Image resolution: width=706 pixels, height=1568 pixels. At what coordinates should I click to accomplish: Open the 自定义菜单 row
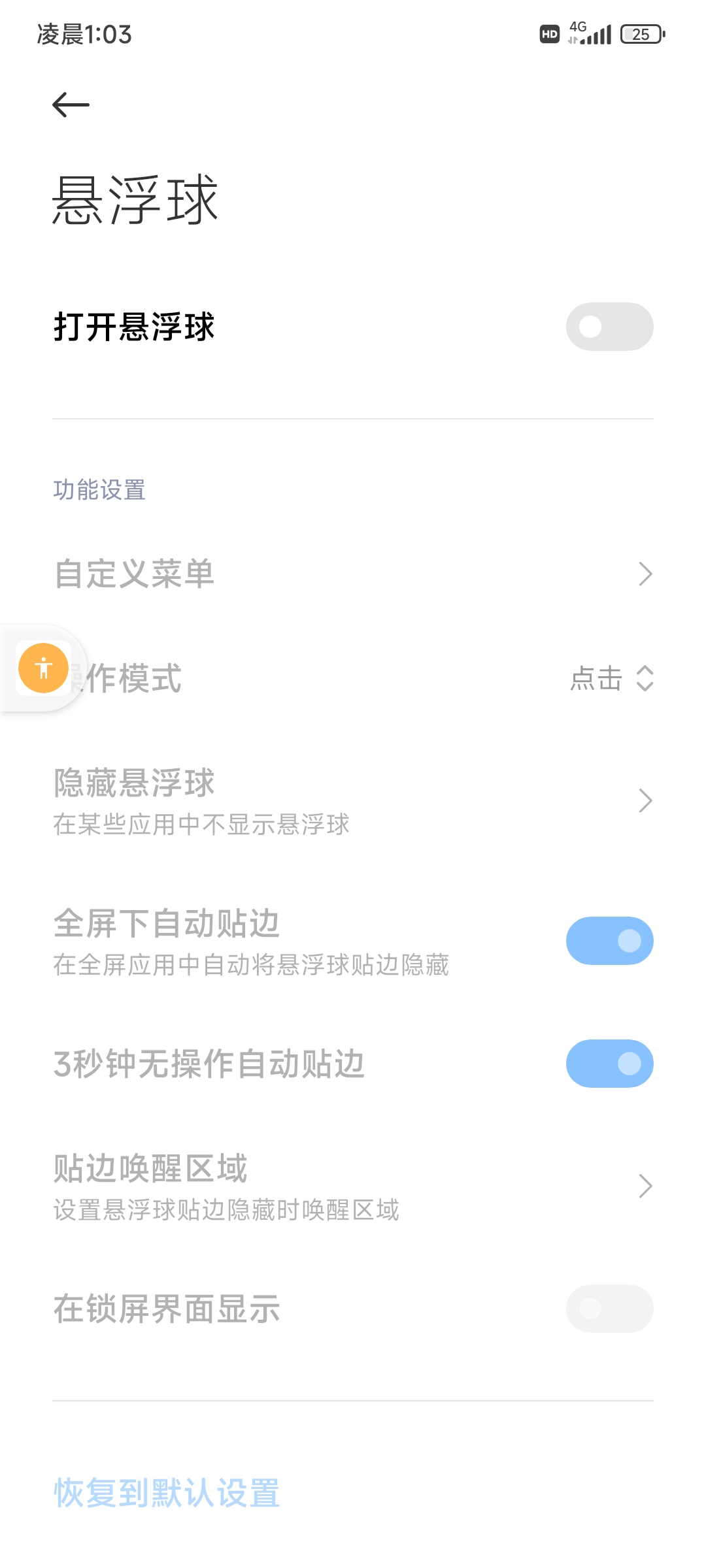point(353,574)
